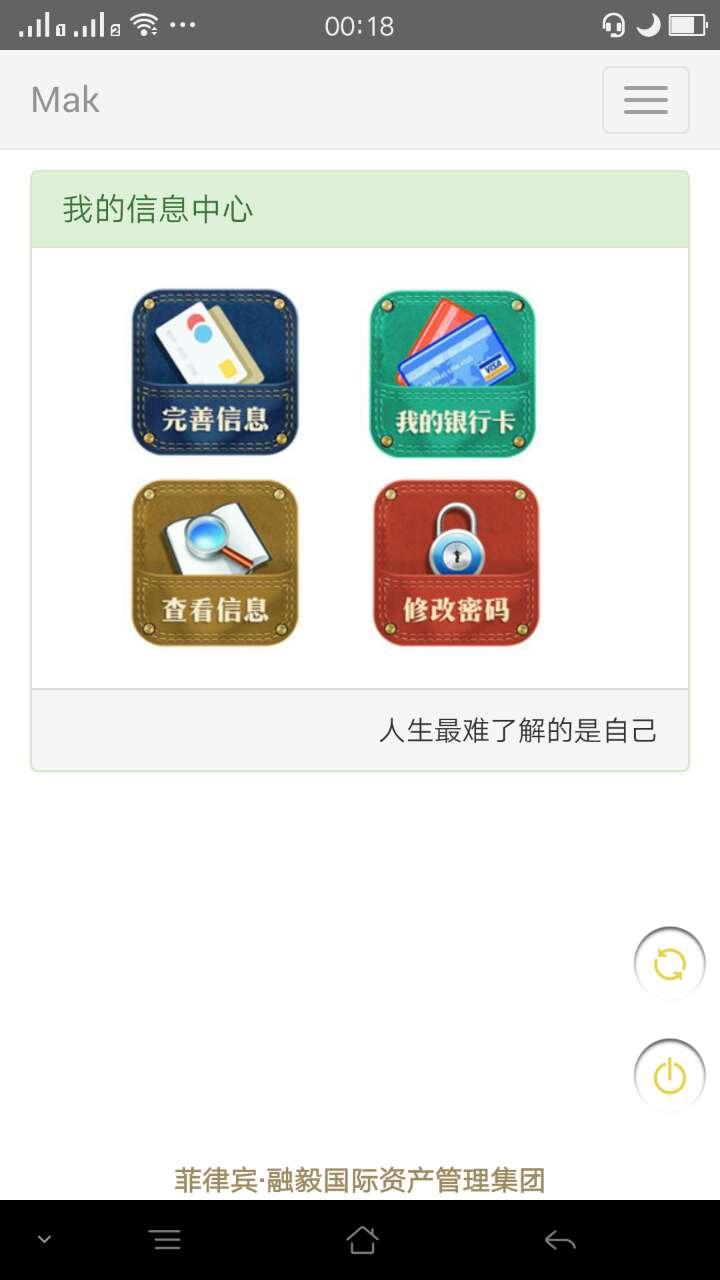Image resolution: width=720 pixels, height=1280 pixels.
Task: Open the Mak brand link
Action: (65, 100)
